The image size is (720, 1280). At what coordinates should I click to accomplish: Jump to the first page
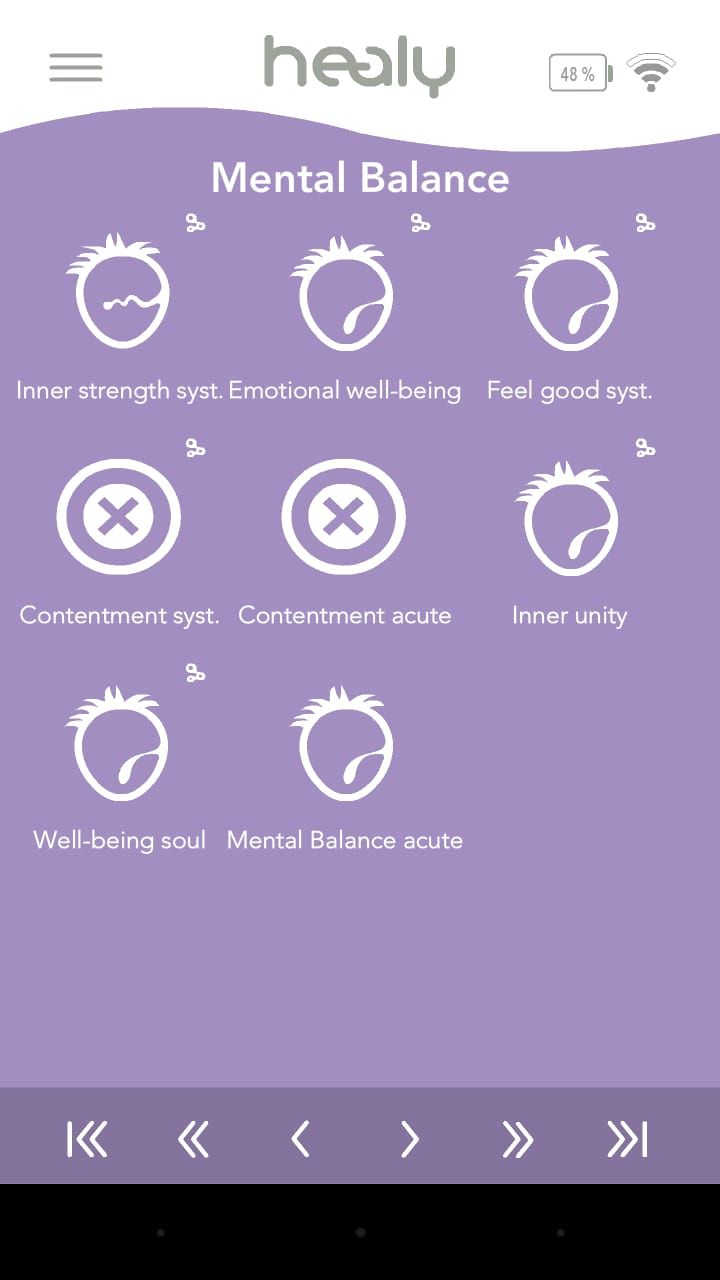click(87, 1139)
